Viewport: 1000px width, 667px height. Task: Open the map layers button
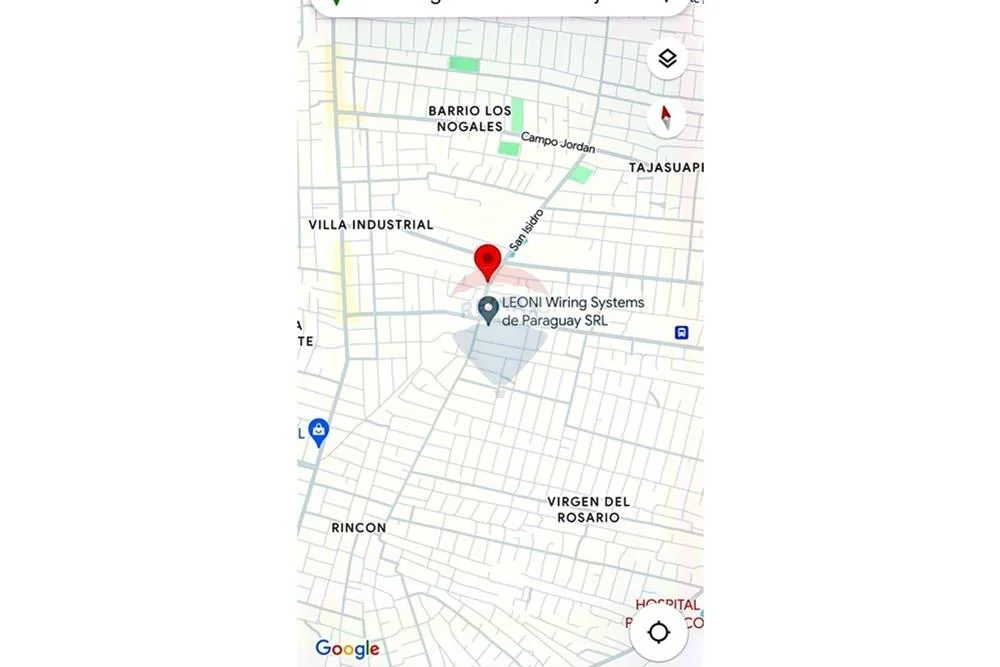tap(667, 59)
